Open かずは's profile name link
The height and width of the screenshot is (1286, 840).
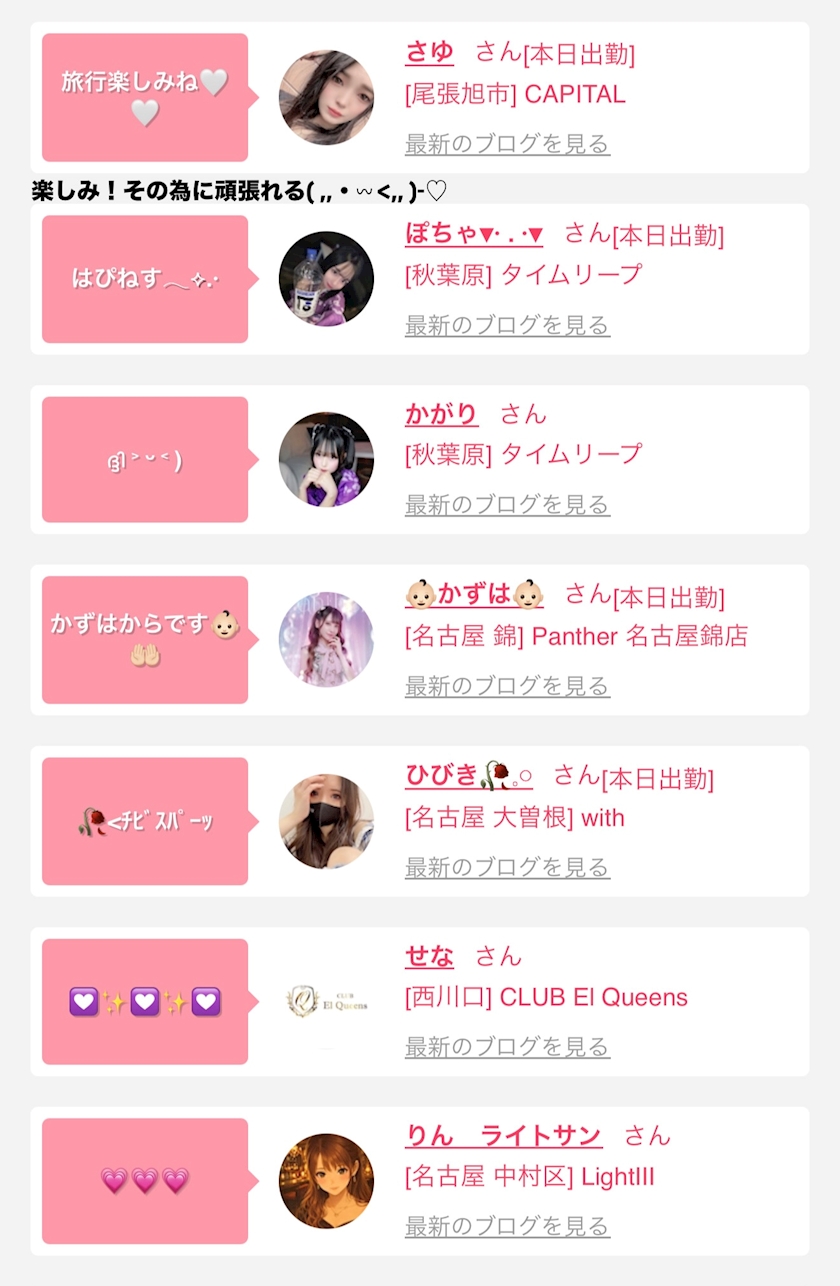click(x=474, y=594)
